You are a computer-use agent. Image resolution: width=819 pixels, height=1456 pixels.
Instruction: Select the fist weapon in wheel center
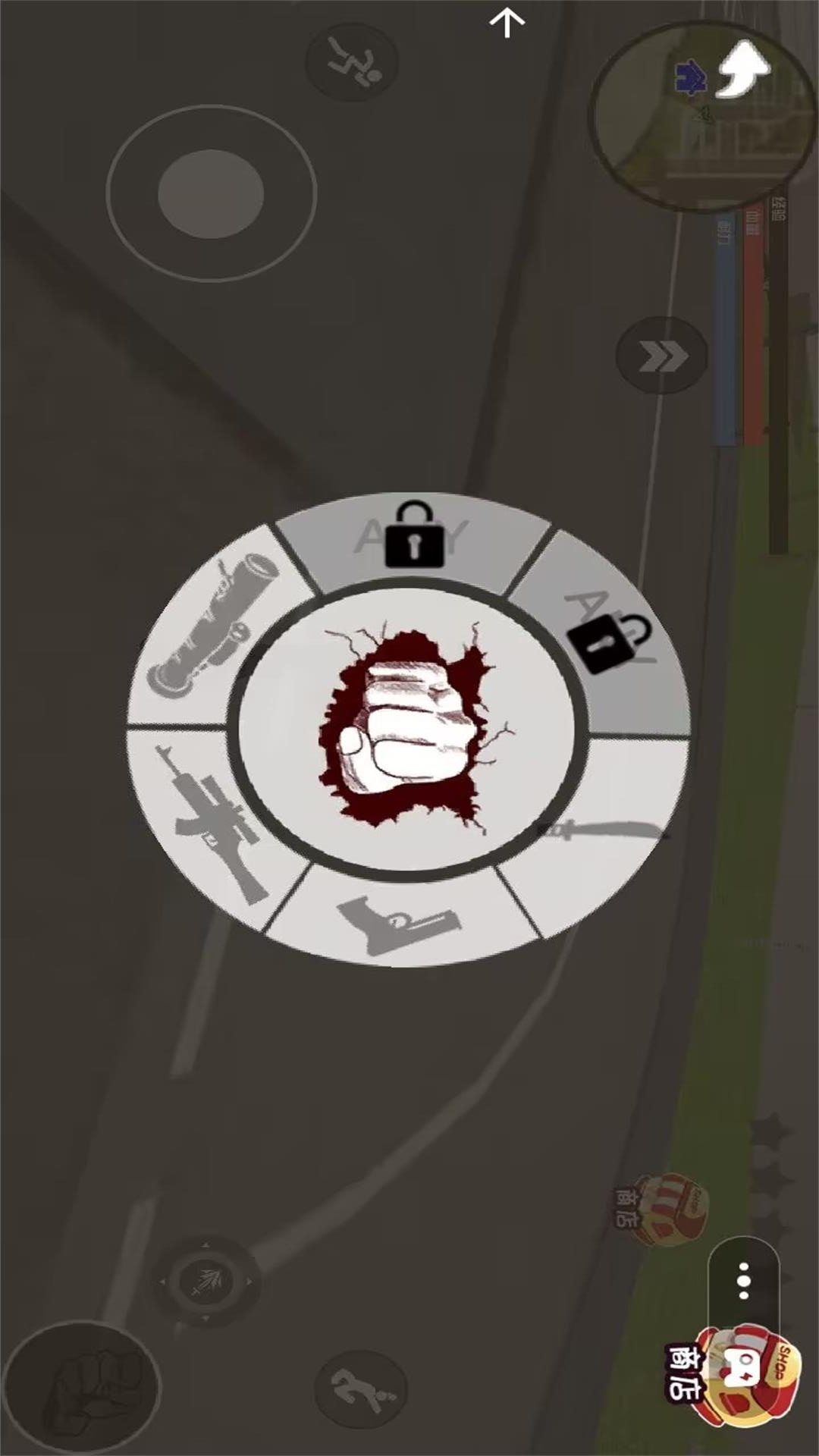tap(407, 729)
